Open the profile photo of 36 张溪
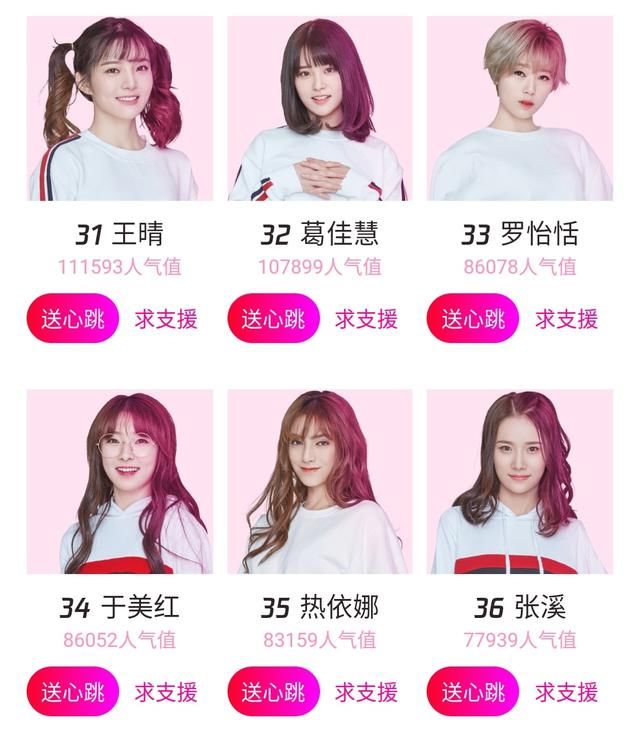 click(x=520, y=481)
